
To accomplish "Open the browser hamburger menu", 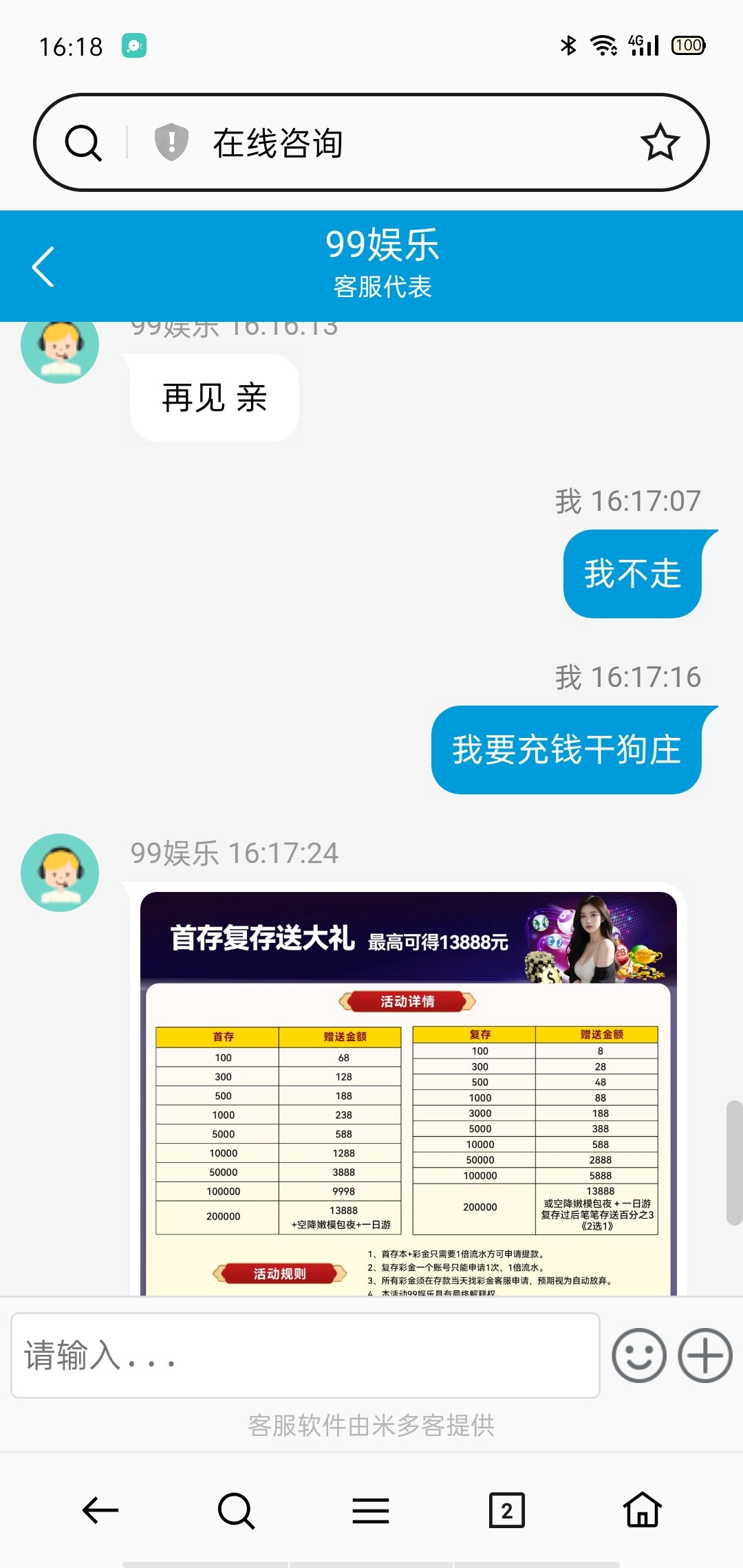I will [371, 1510].
